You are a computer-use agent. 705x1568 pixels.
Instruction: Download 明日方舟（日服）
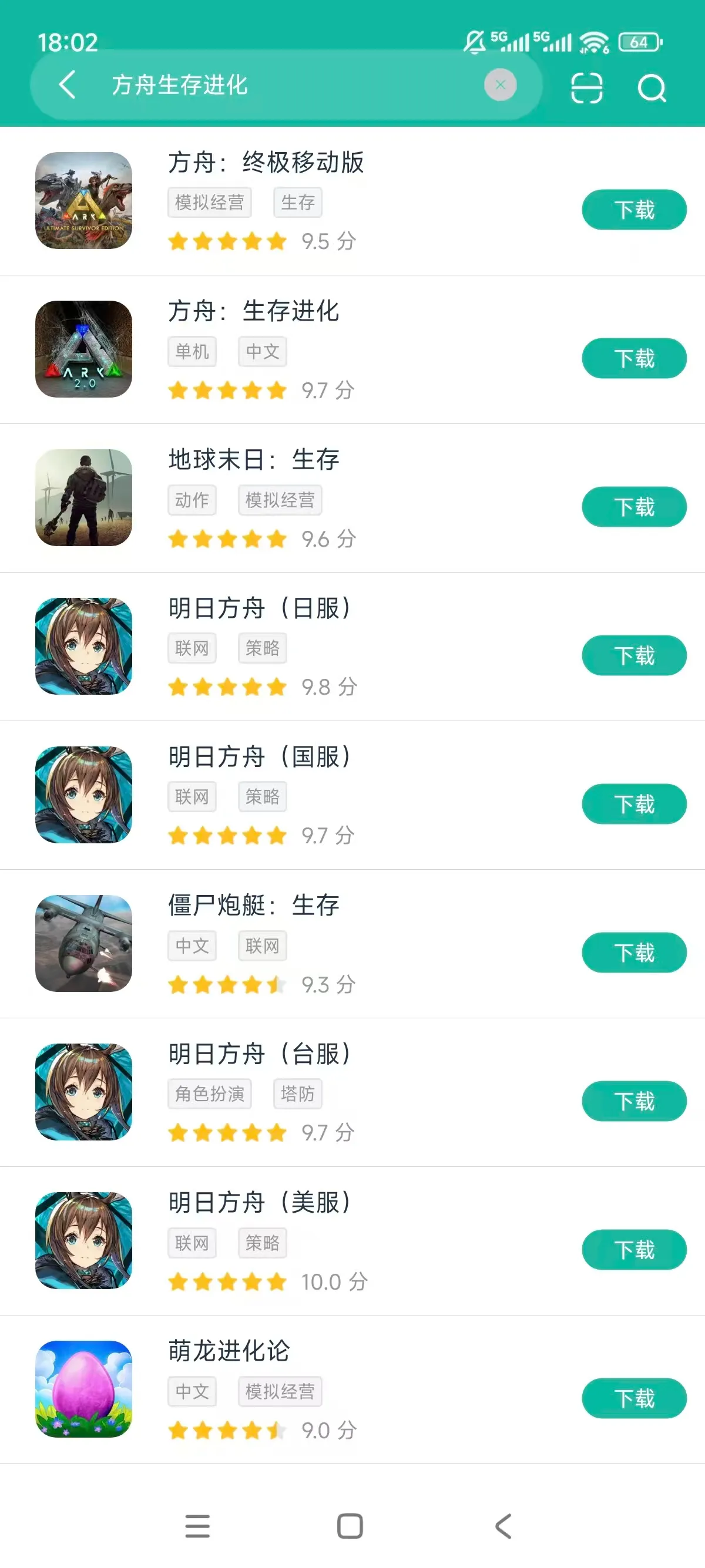click(634, 655)
